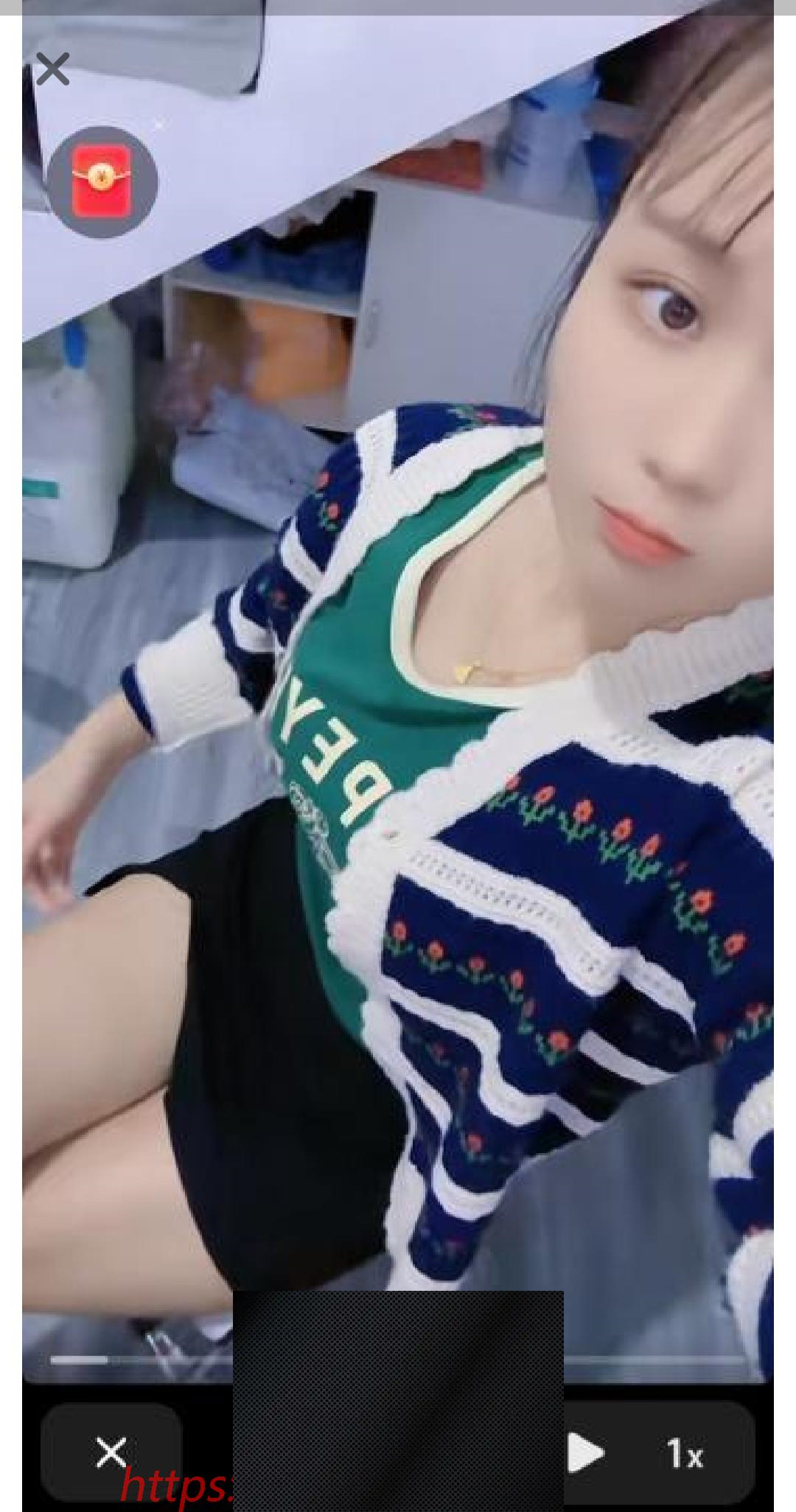Play the video

click(585, 1453)
